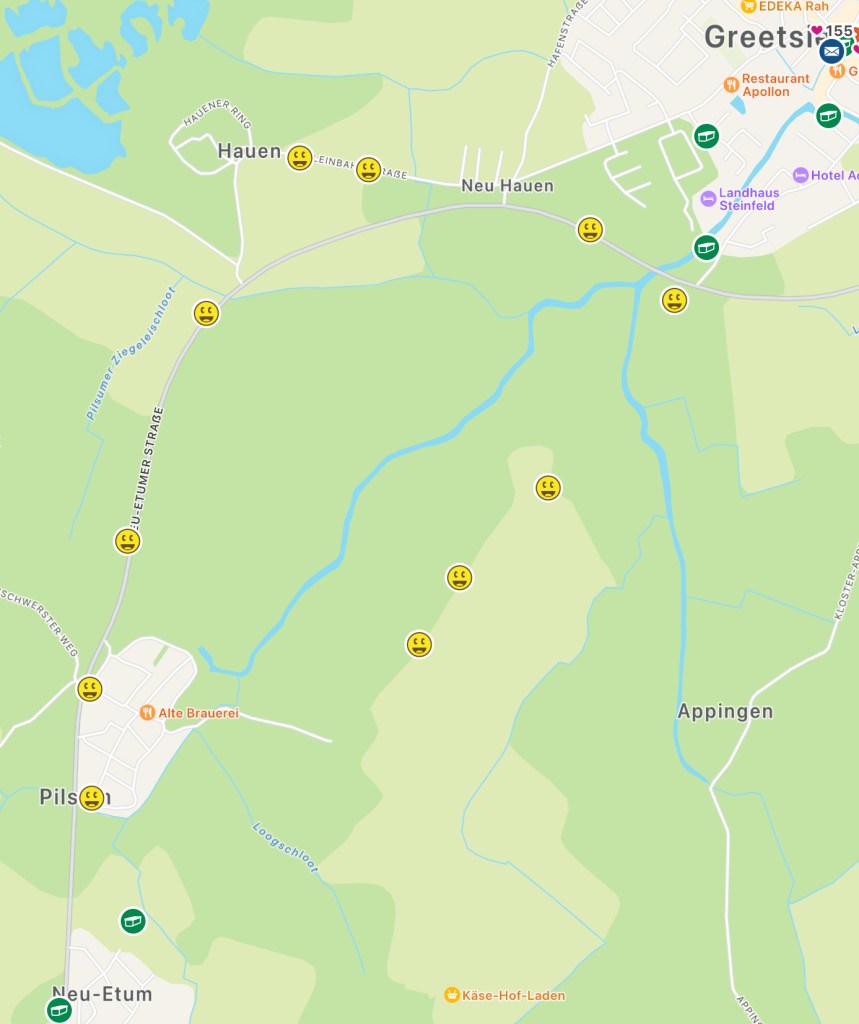This screenshot has height=1024, width=859.
Task: Tap the purple Hotel marker in Greetsiel
Action: click(x=800, y=175)
